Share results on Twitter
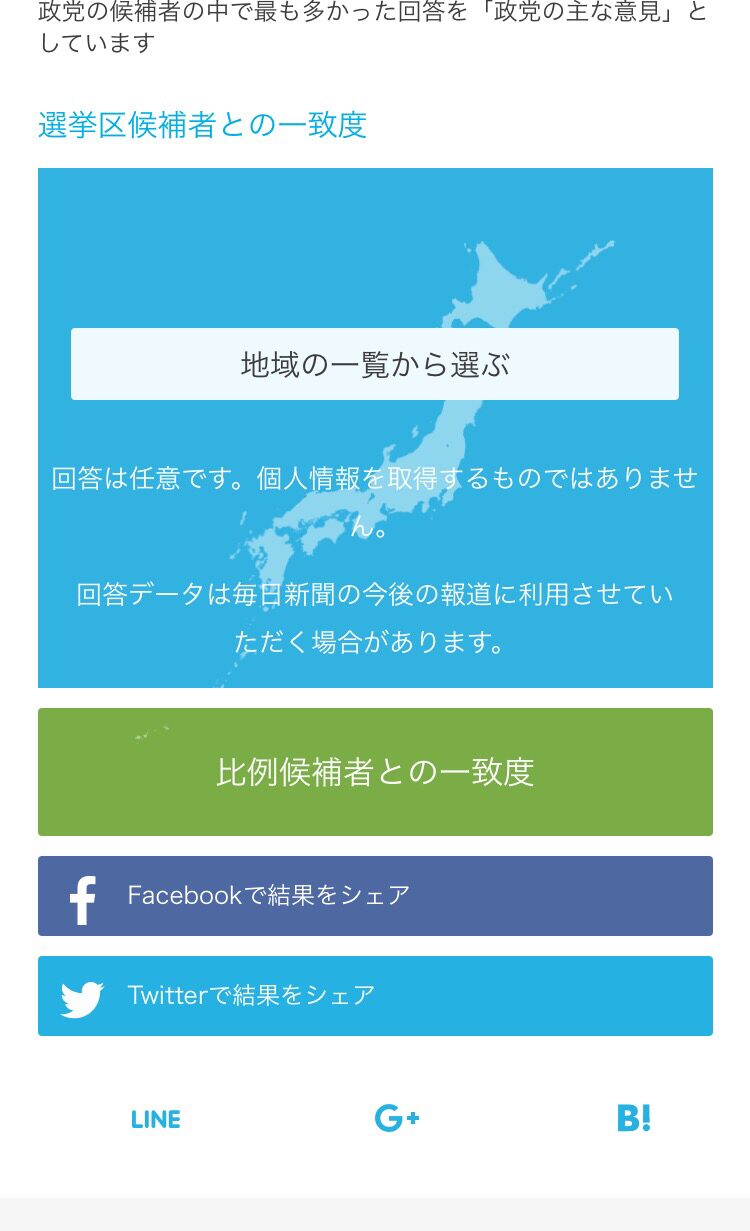This screenshot has height=1231, width=750. click(x=375, y=996)
